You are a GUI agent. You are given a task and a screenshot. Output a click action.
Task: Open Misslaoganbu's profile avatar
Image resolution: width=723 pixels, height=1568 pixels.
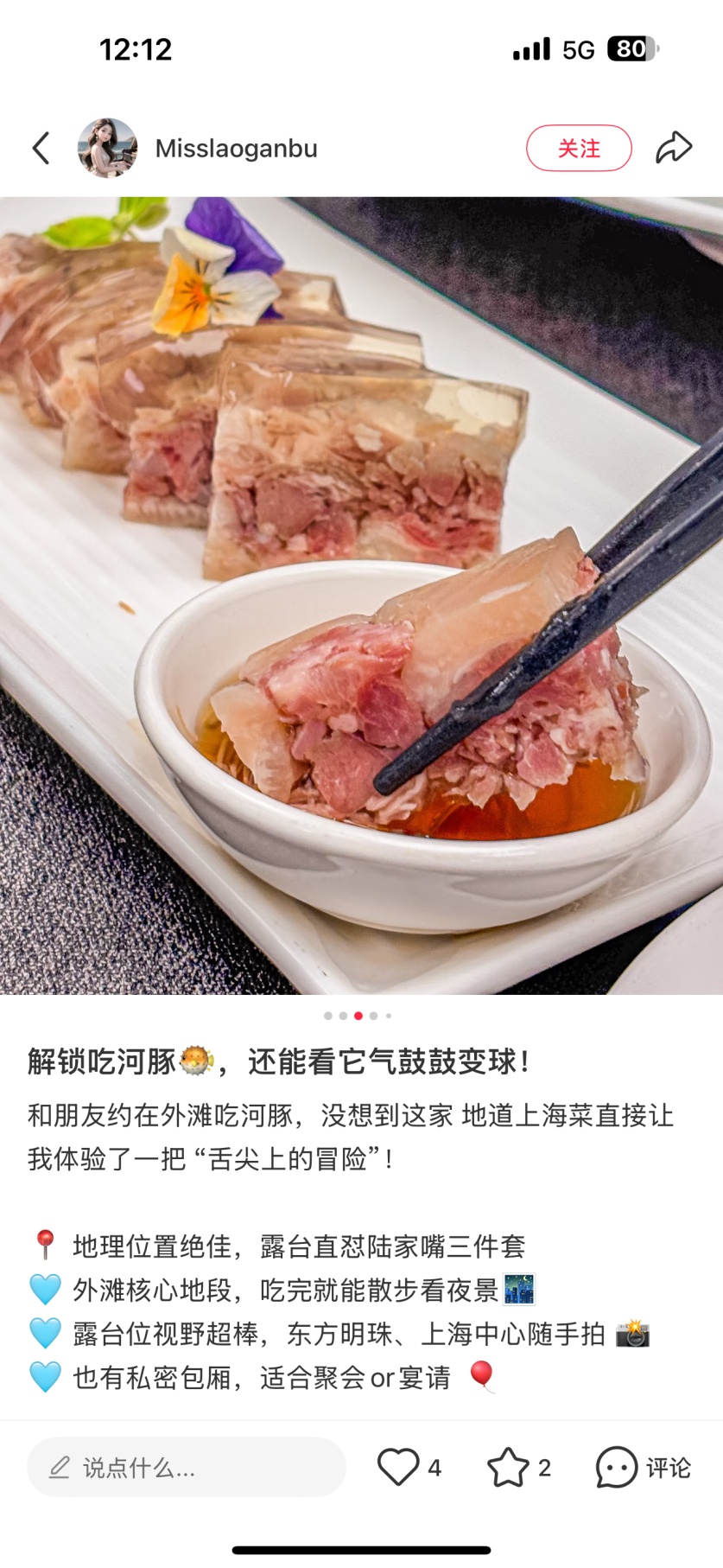click(108, 148)
